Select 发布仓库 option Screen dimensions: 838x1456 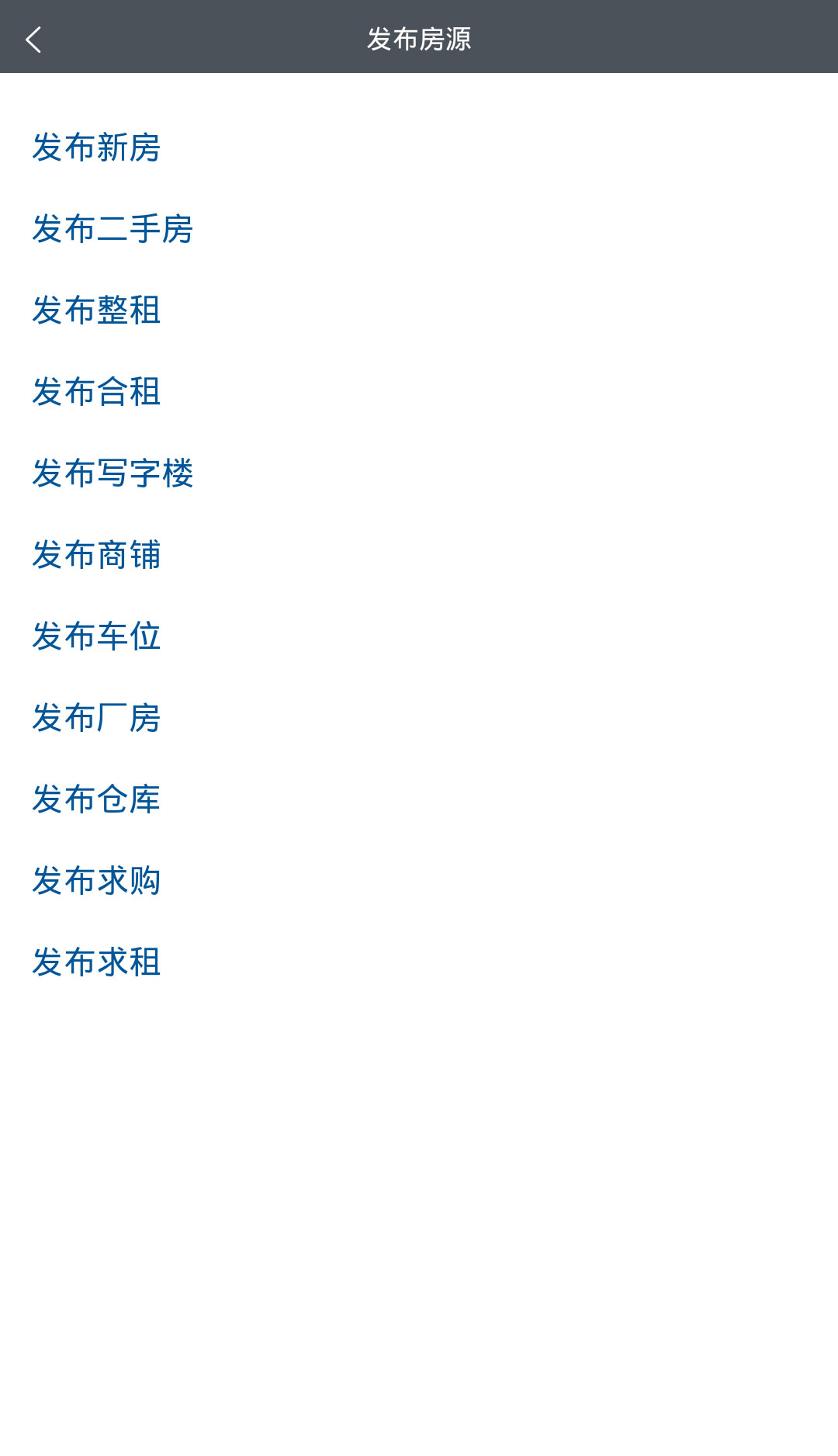[x=96, y=799]
